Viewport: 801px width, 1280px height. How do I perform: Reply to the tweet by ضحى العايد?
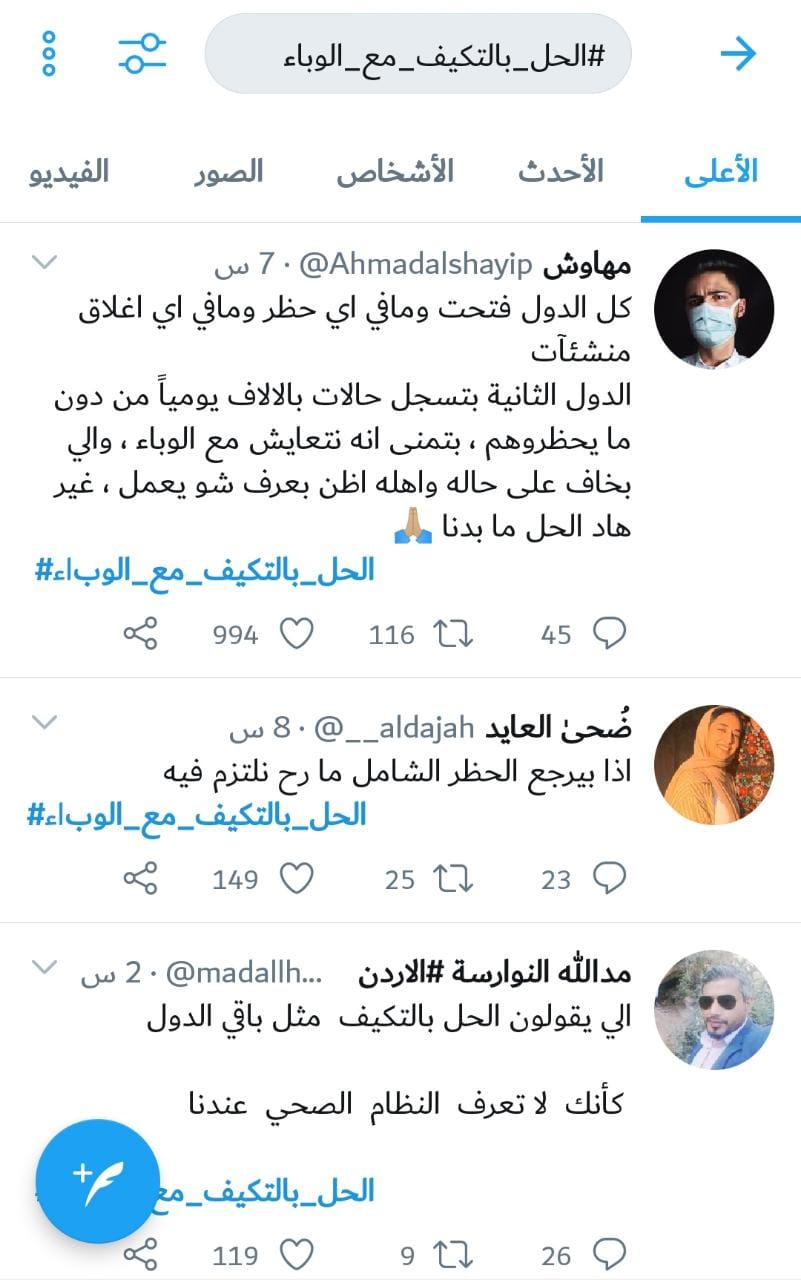[x=609, y=879]
